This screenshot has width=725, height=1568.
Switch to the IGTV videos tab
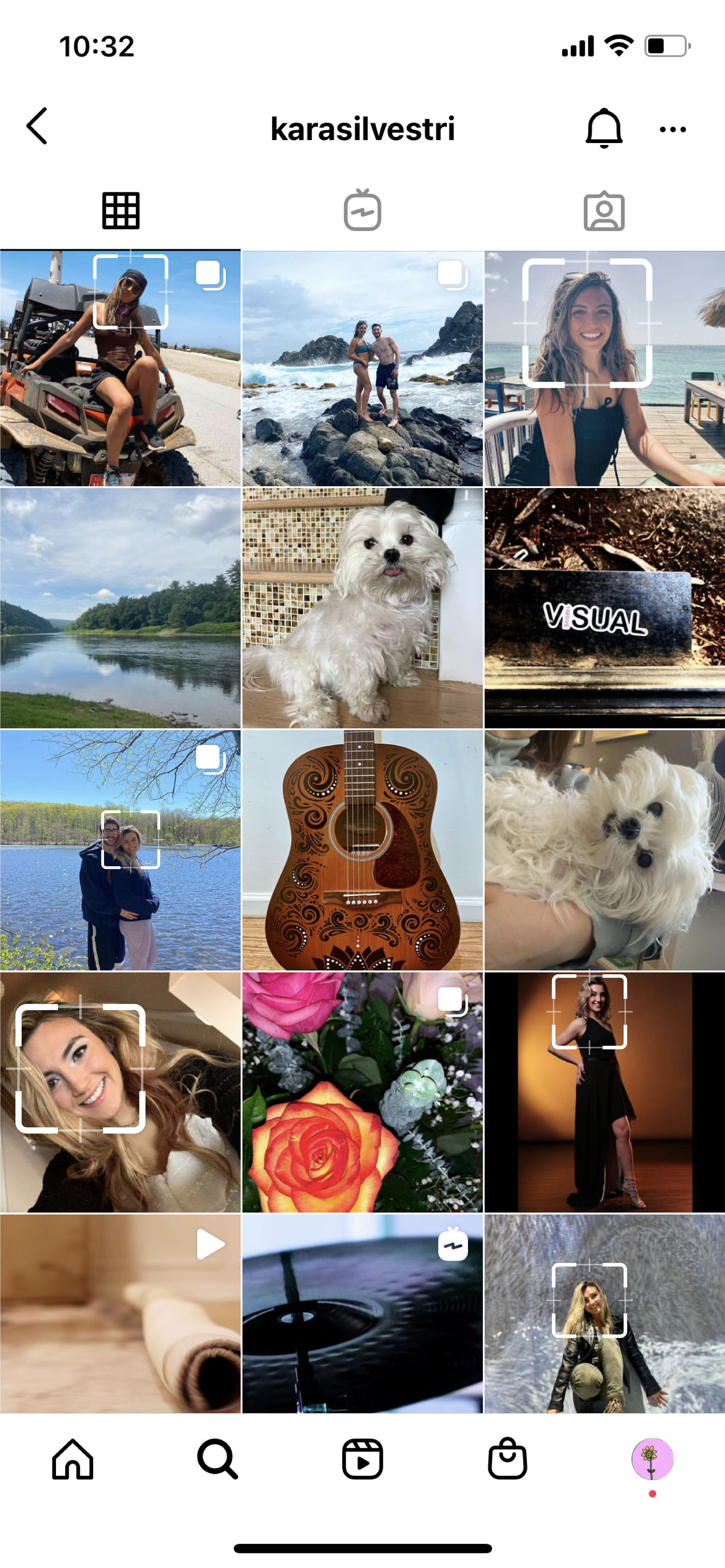coord(362,211)
